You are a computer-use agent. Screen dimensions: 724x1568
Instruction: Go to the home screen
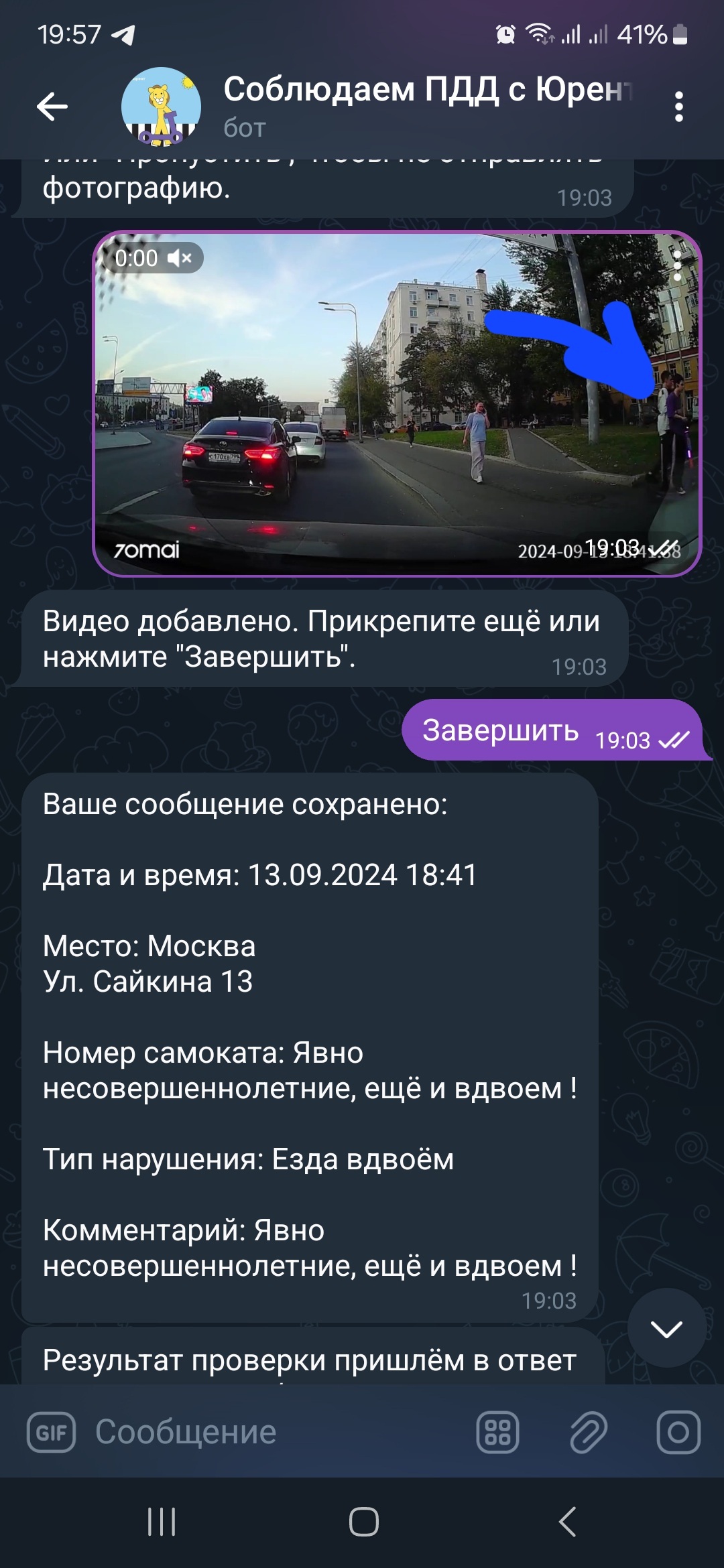(x=363, y=1522)
